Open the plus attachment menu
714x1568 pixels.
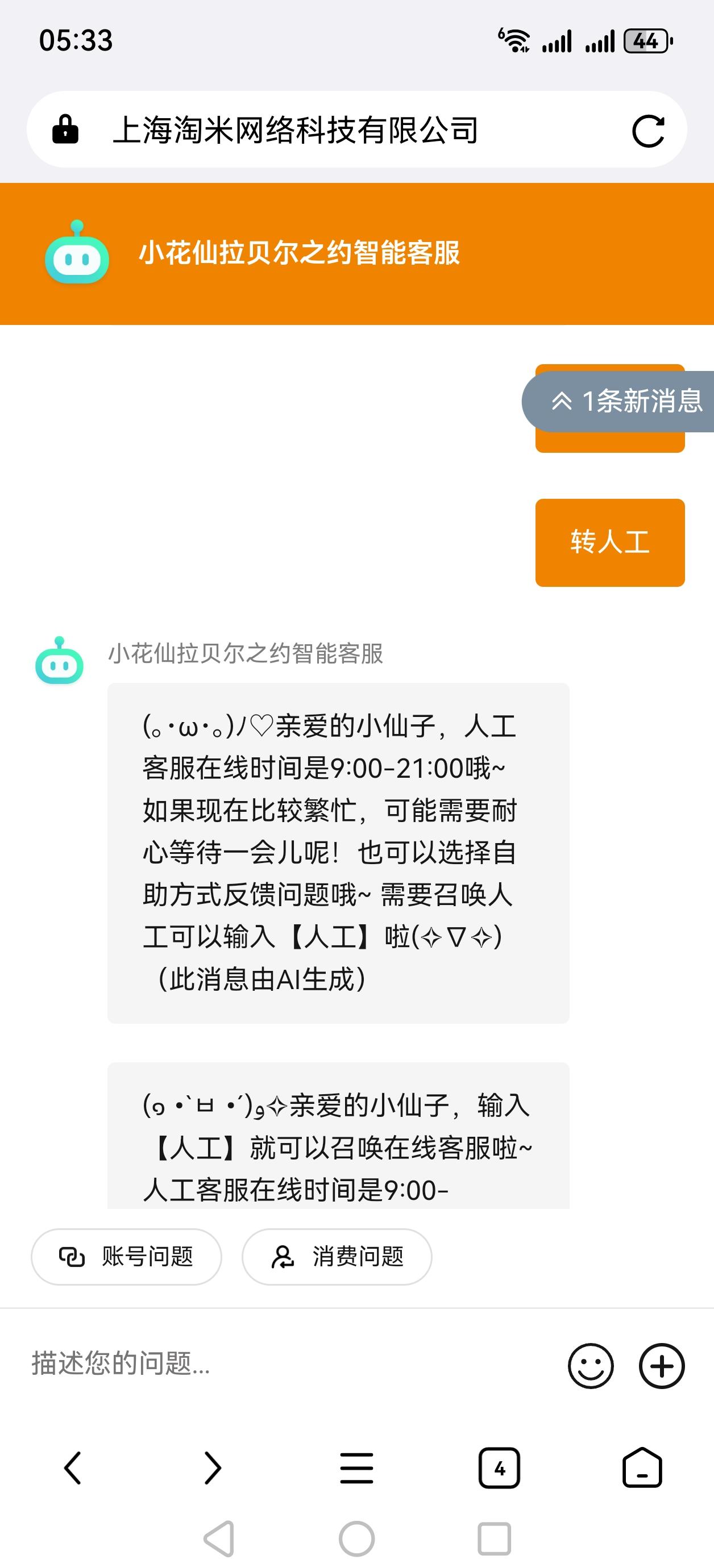tap(662, 1365)
